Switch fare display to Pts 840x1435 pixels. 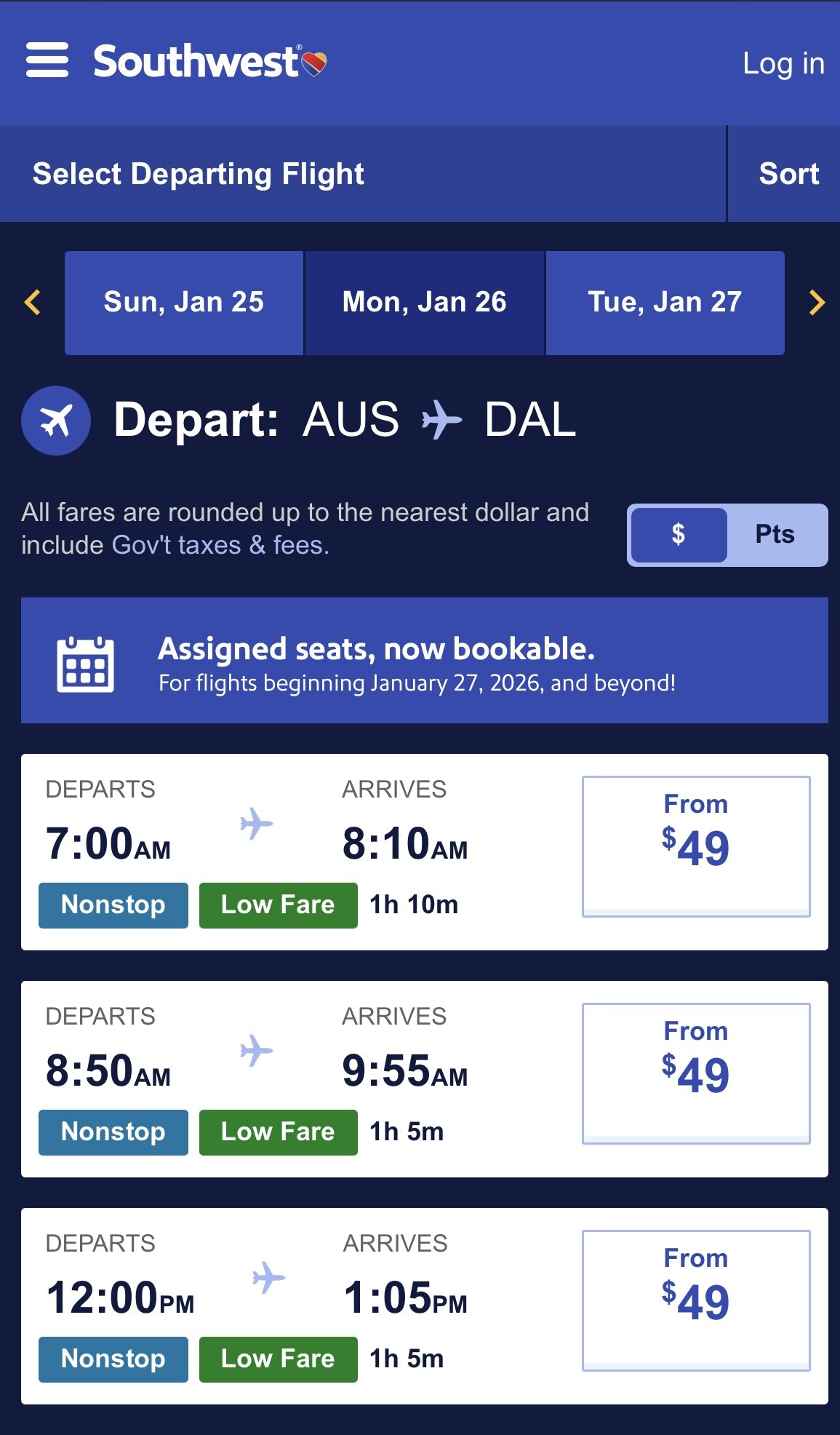(775, 535)
